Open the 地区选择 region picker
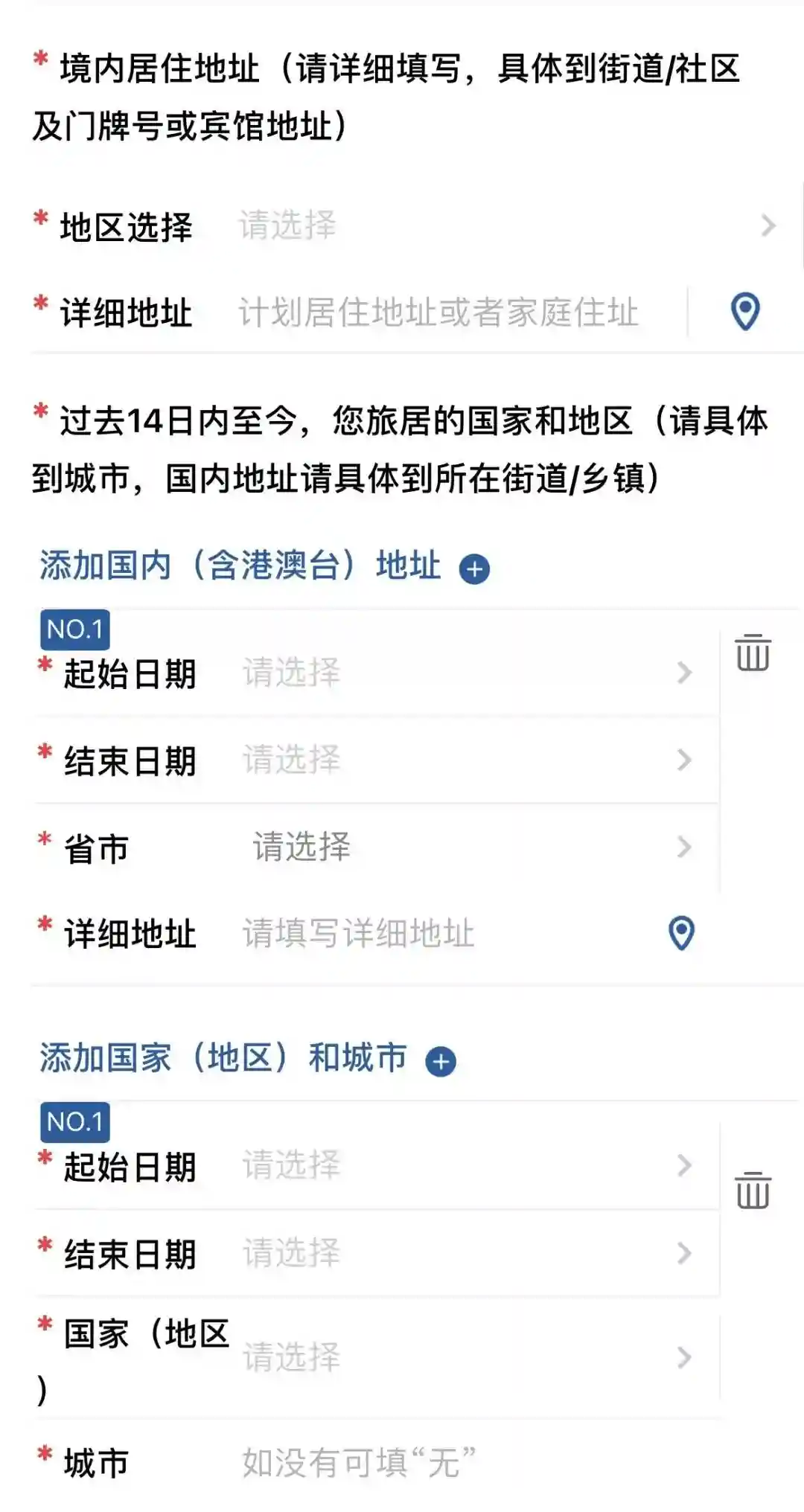 [491, 225]
